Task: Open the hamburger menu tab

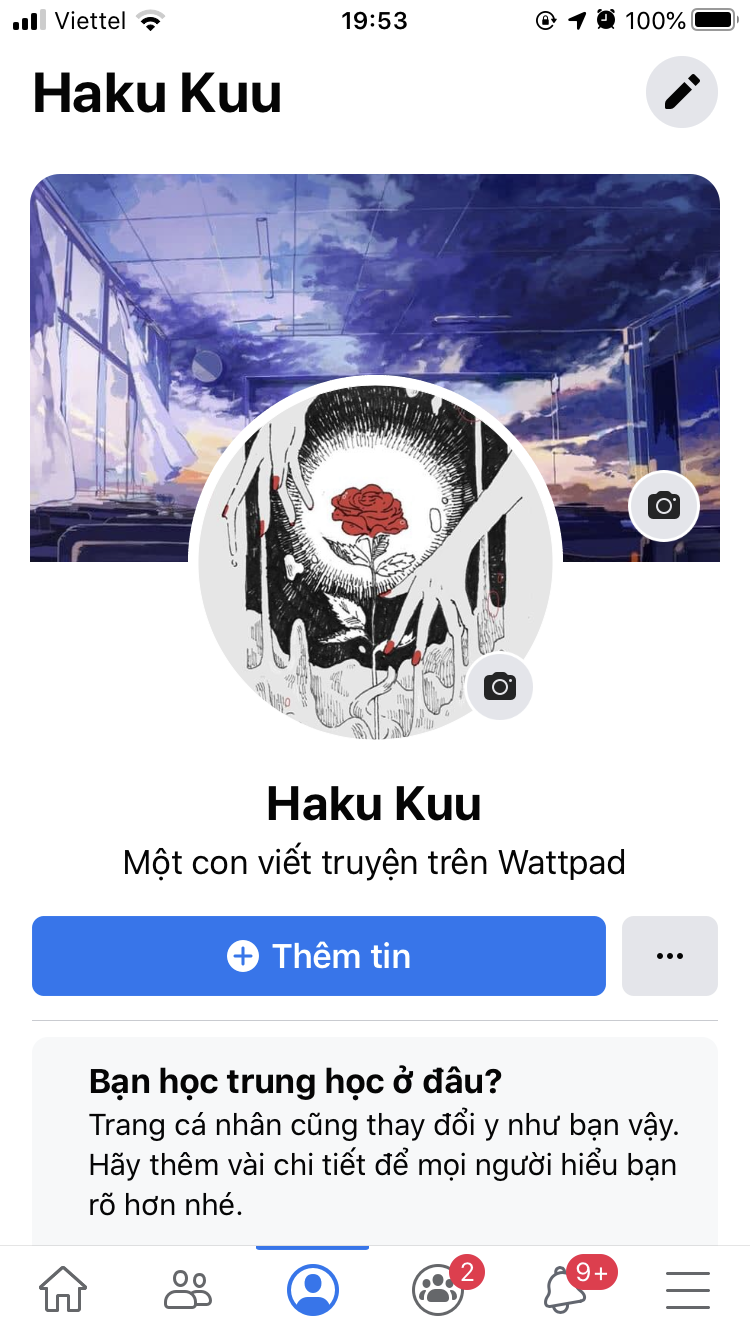Action: pyautogui.click(x=688, y=1290)
